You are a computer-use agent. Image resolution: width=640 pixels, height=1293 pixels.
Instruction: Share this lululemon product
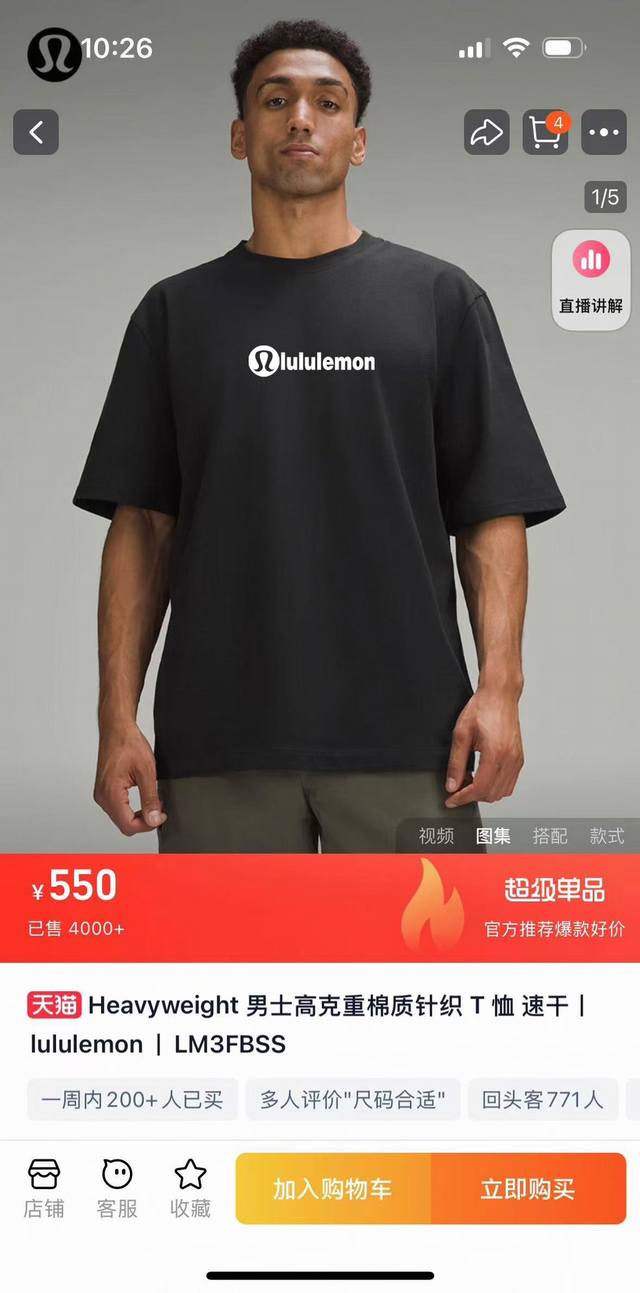[x=487, y=132]
